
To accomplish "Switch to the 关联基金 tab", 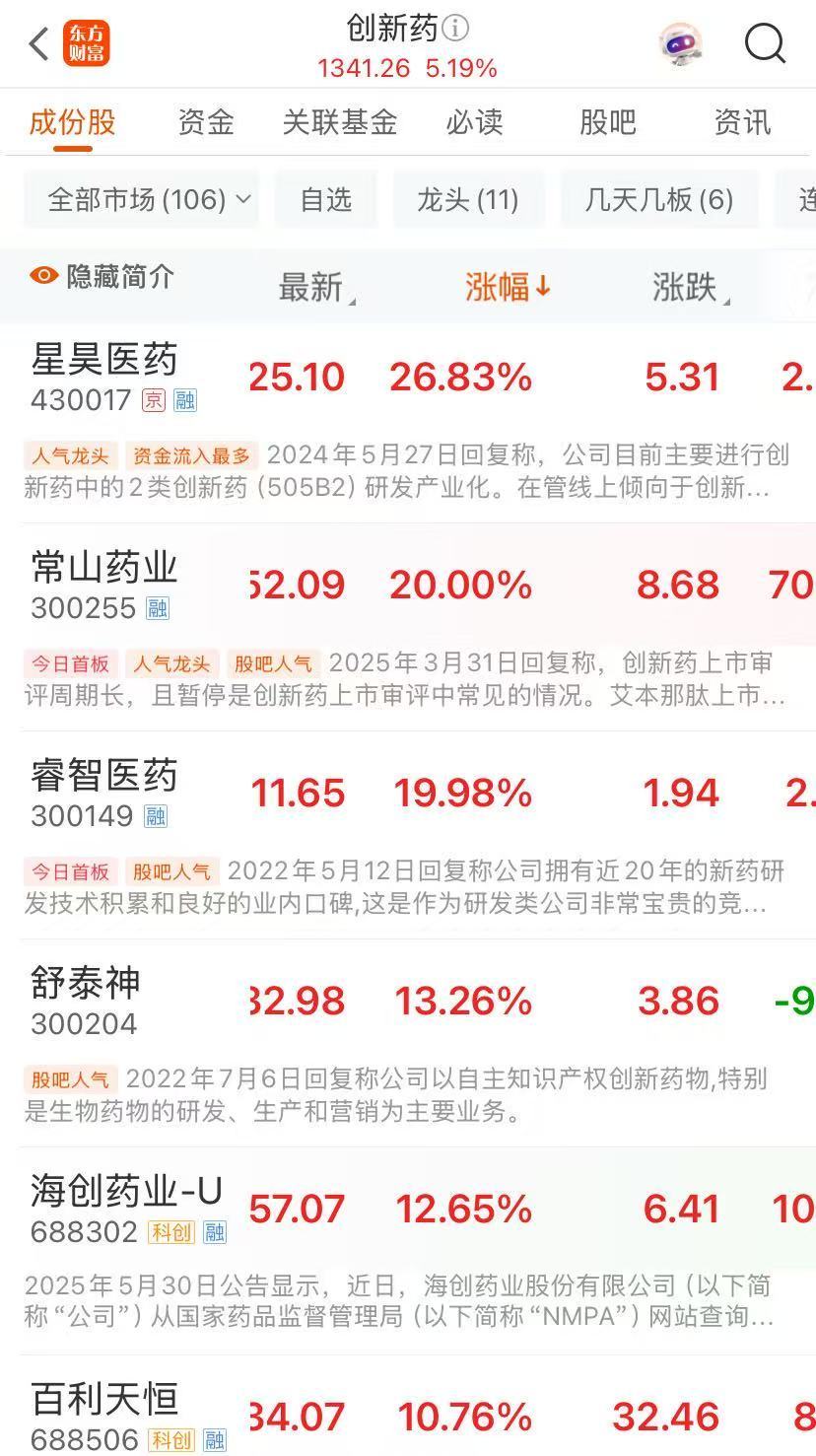I will coord(339,122).
